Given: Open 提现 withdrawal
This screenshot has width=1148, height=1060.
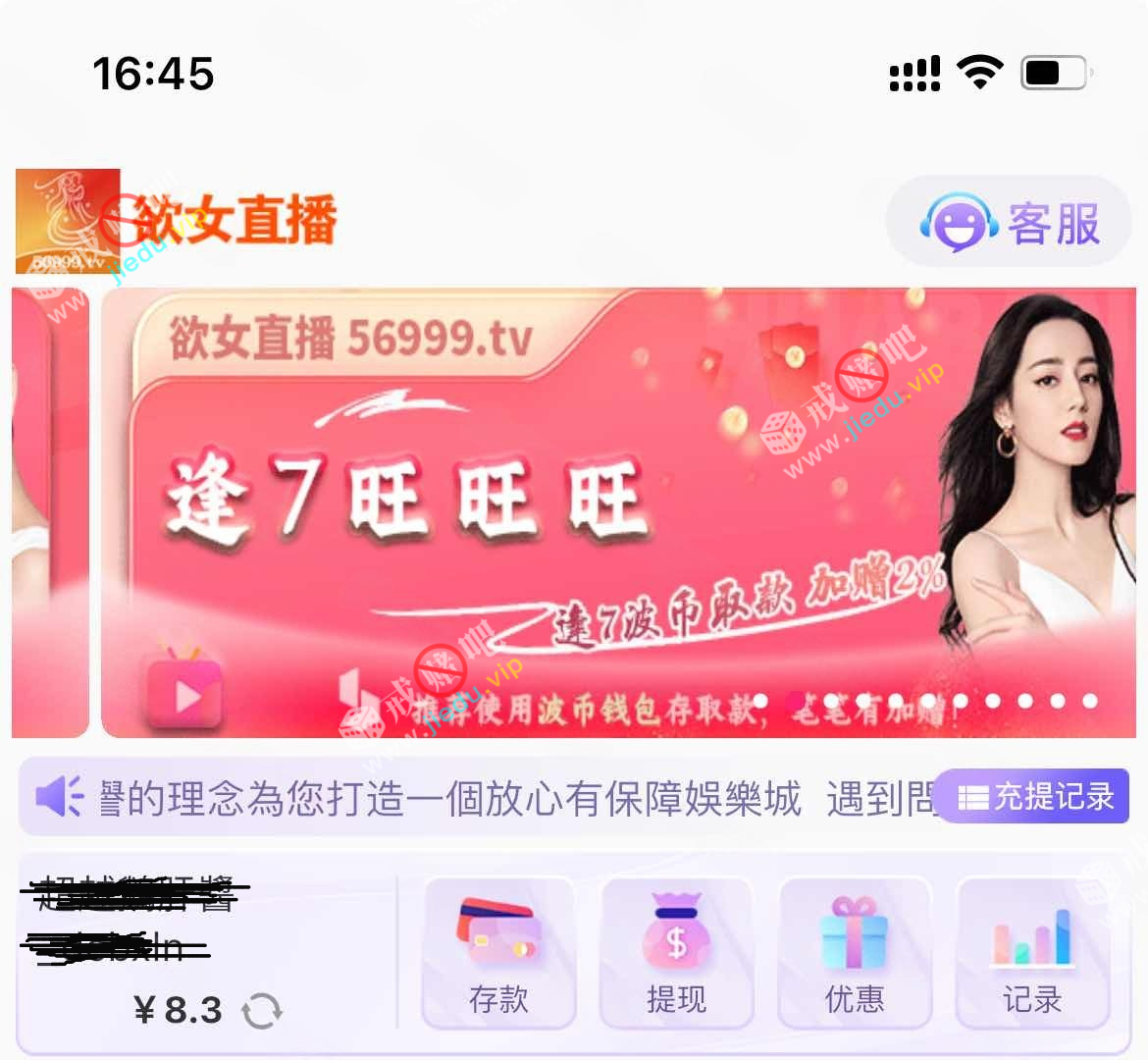Looking at the screenshot, I should tap(676, 952).
